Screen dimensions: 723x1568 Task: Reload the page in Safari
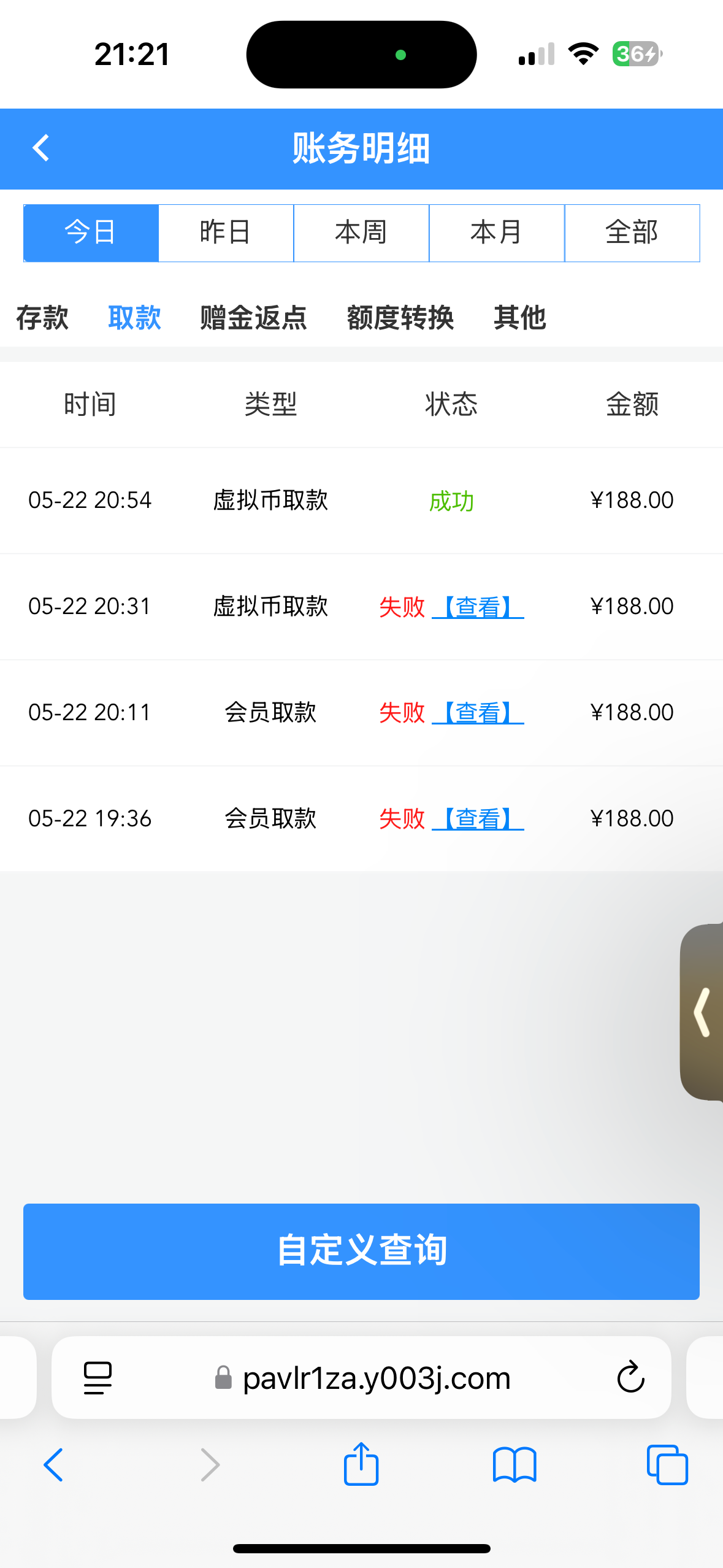point(630,1377)
